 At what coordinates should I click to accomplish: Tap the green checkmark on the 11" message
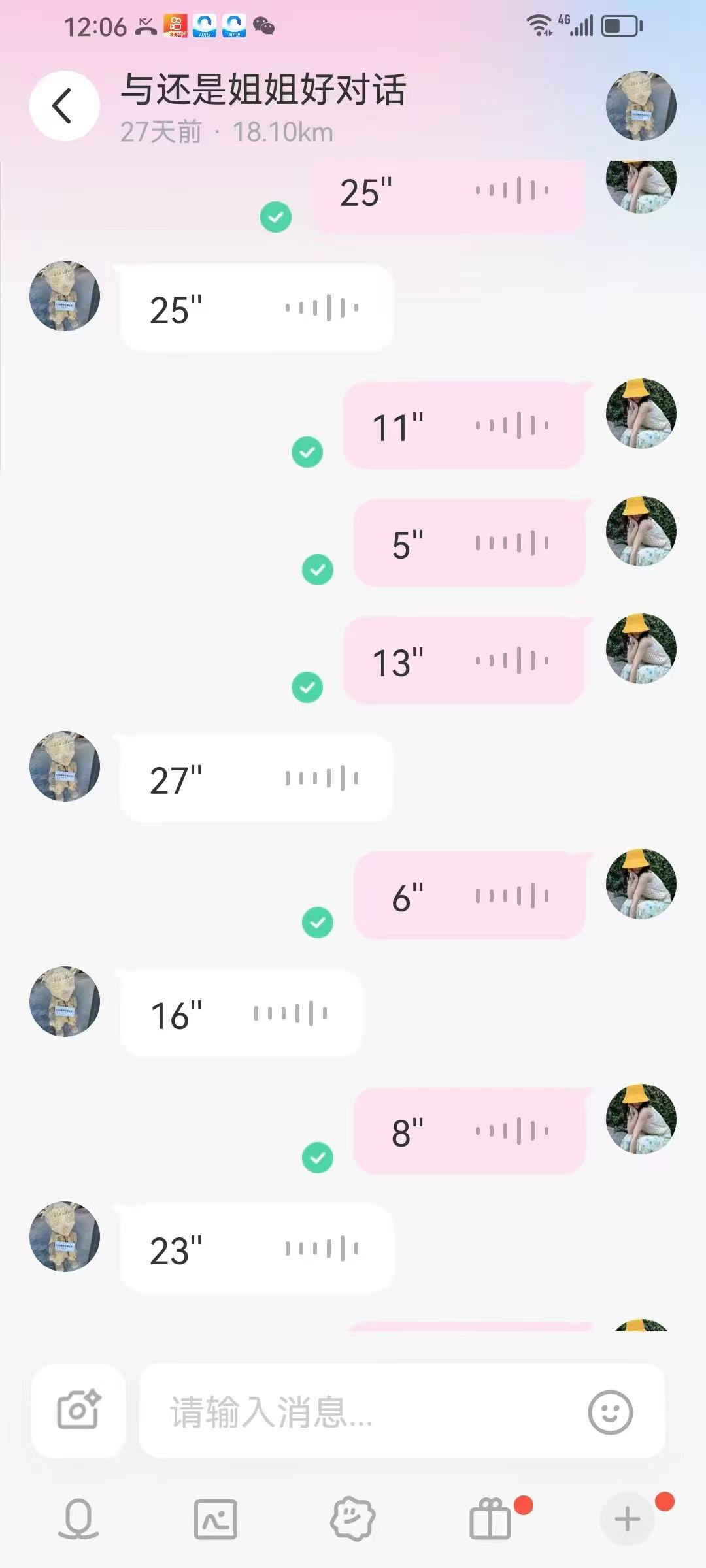307,451
